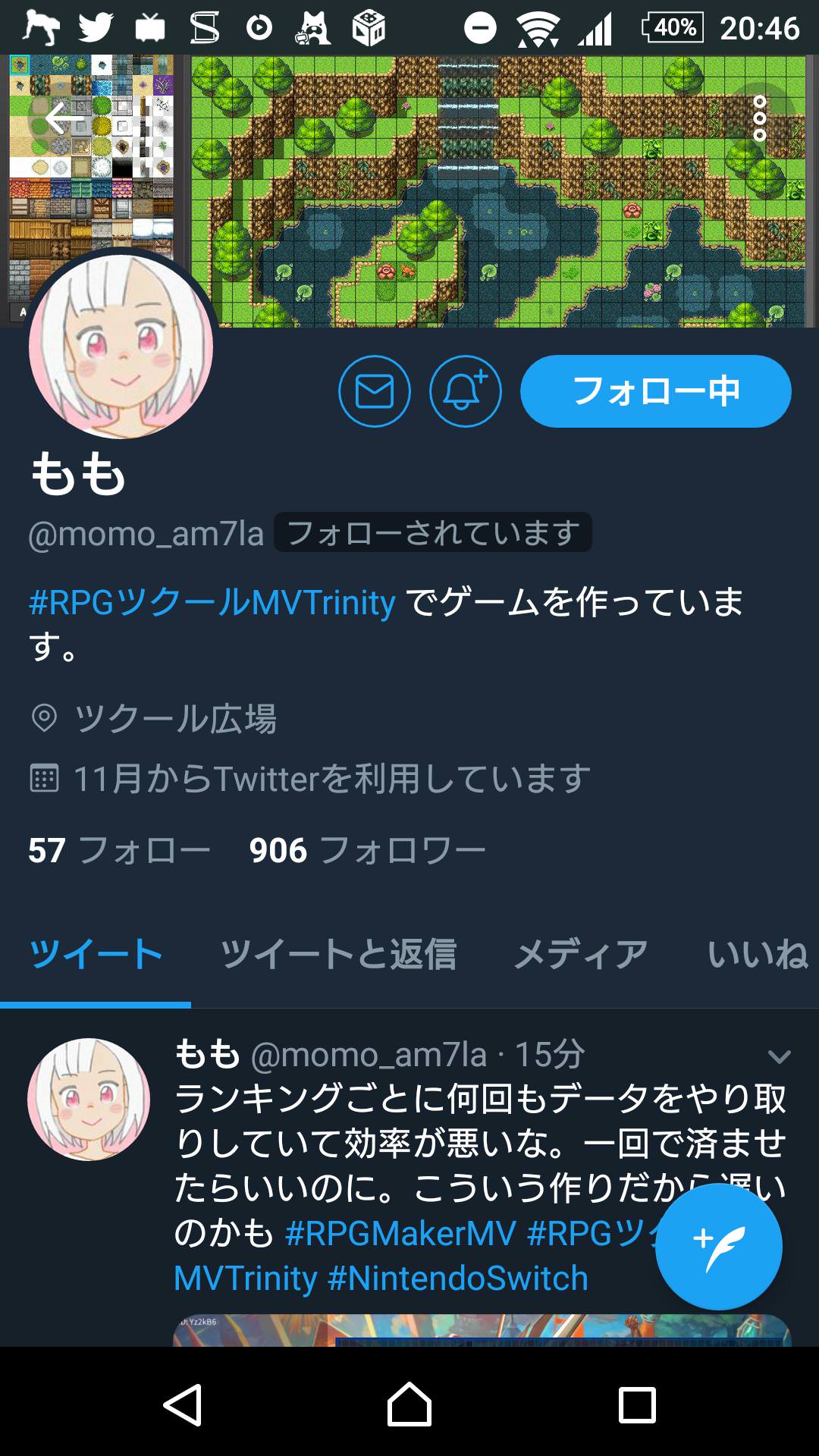Viewport: 819px width, 1456px height.
Task: View the 906 フォロワー list
Action: (x=368, y=850)
